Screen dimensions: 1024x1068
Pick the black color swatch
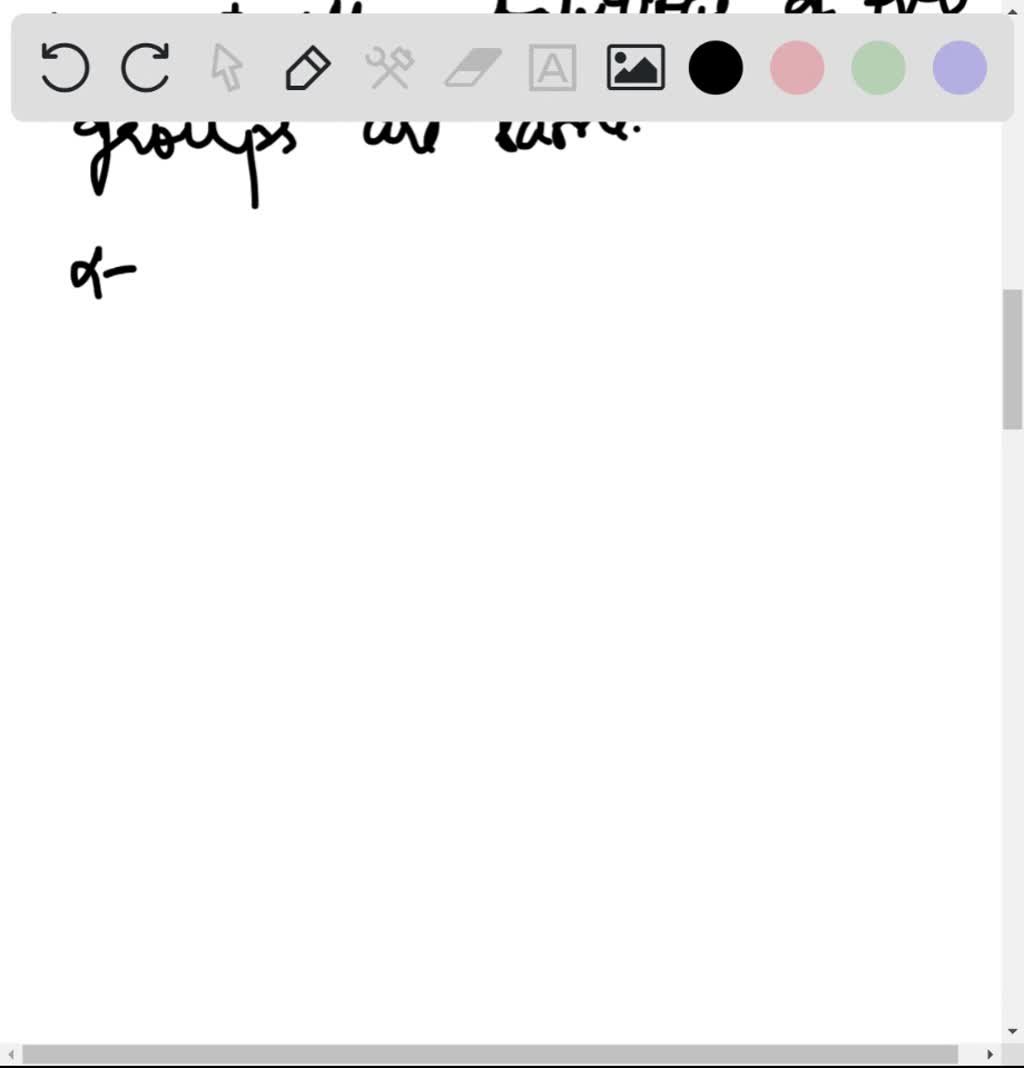pos(716,69)
